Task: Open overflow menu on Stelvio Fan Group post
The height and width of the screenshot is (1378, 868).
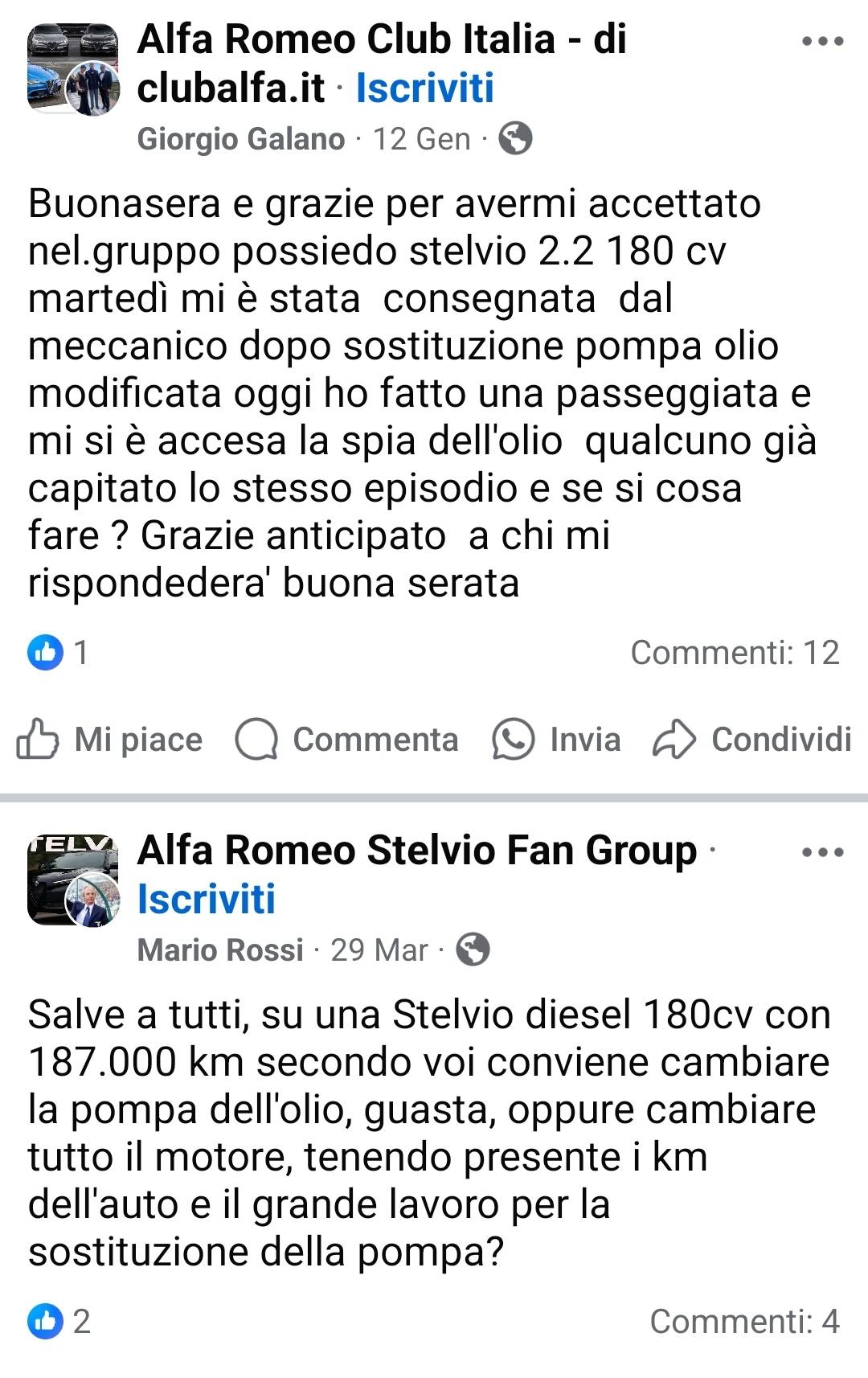Action: (823, 852)
